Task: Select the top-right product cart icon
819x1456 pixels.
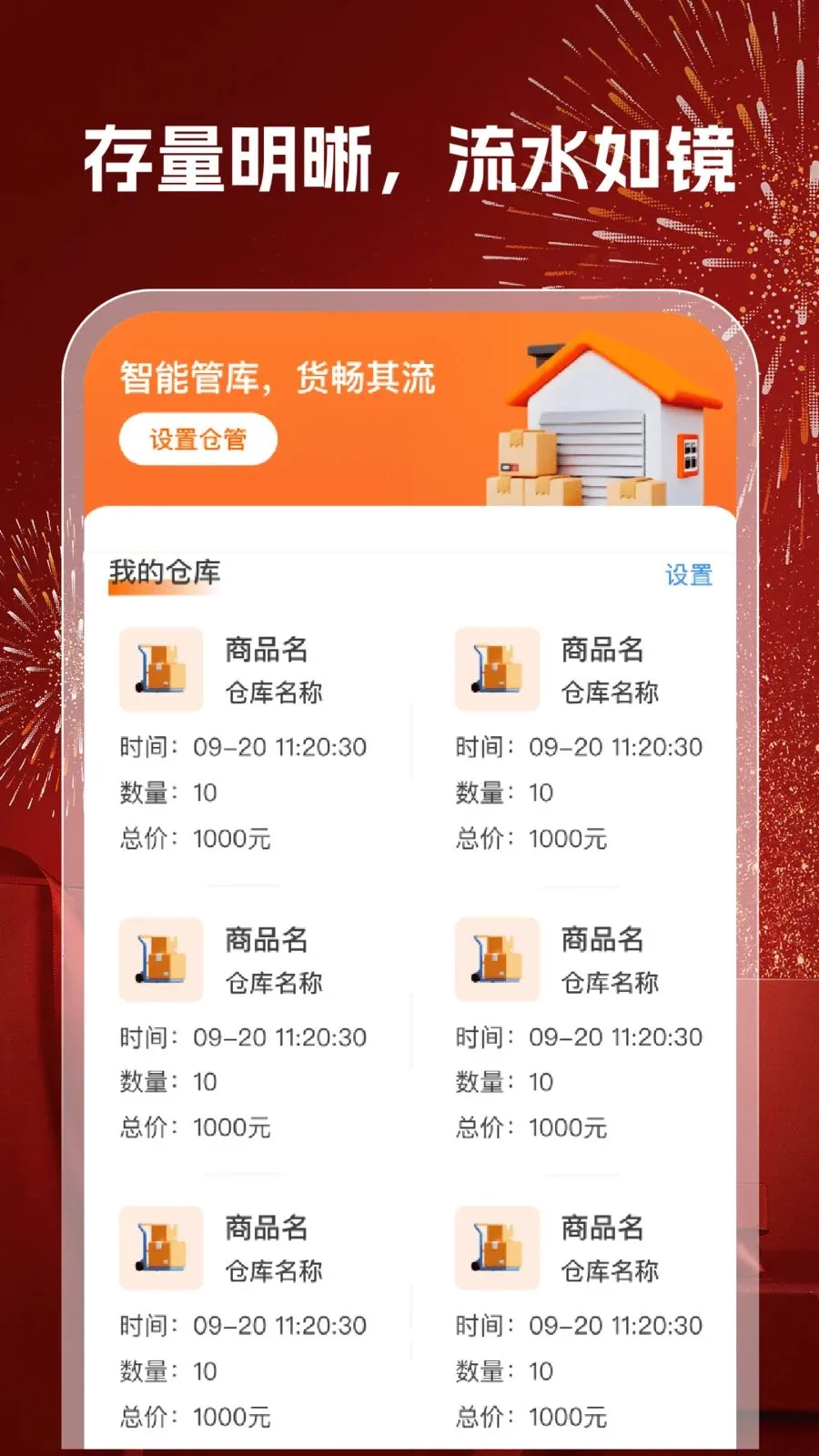Action: 497,671
